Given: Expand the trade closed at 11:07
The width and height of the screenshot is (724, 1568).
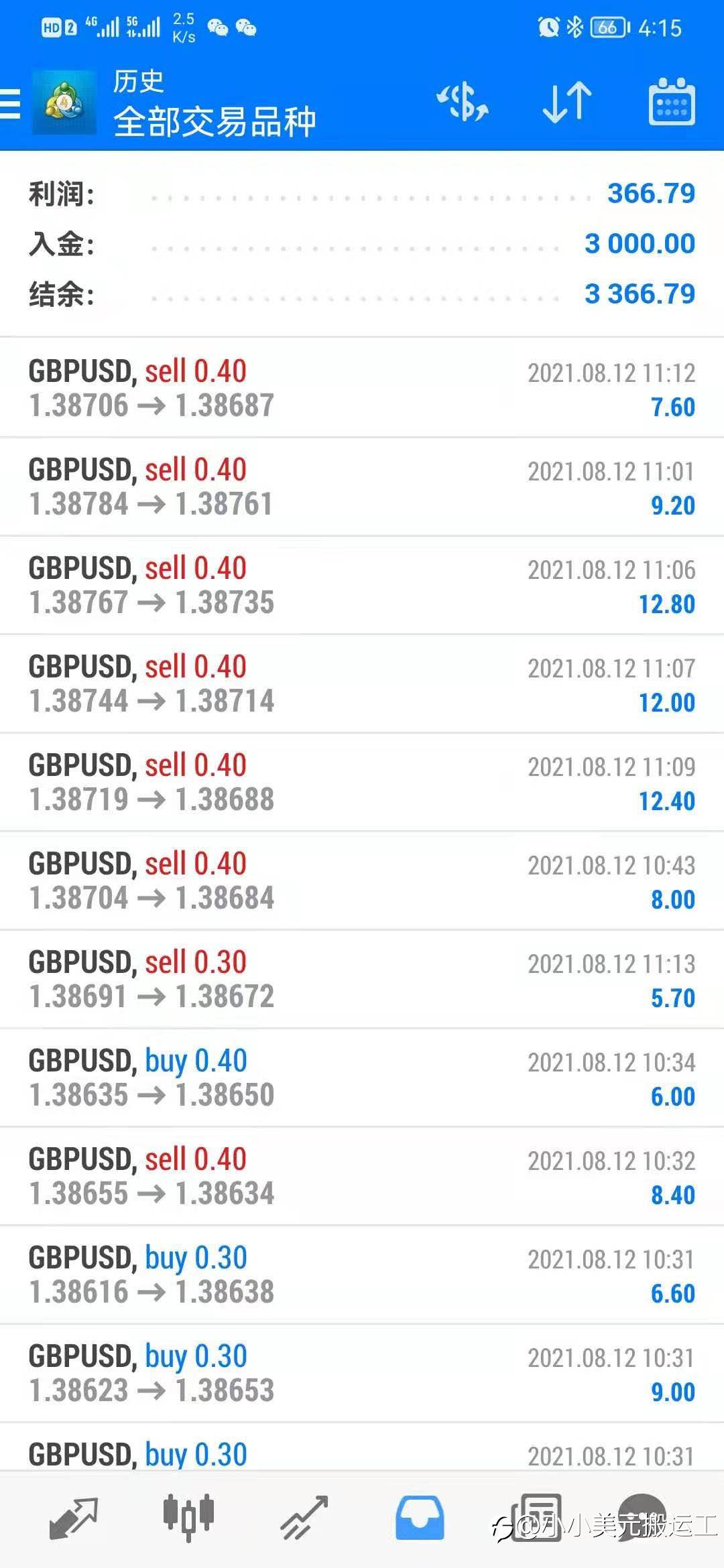Looking at the screenshot, I should click(x=362, y=683).
